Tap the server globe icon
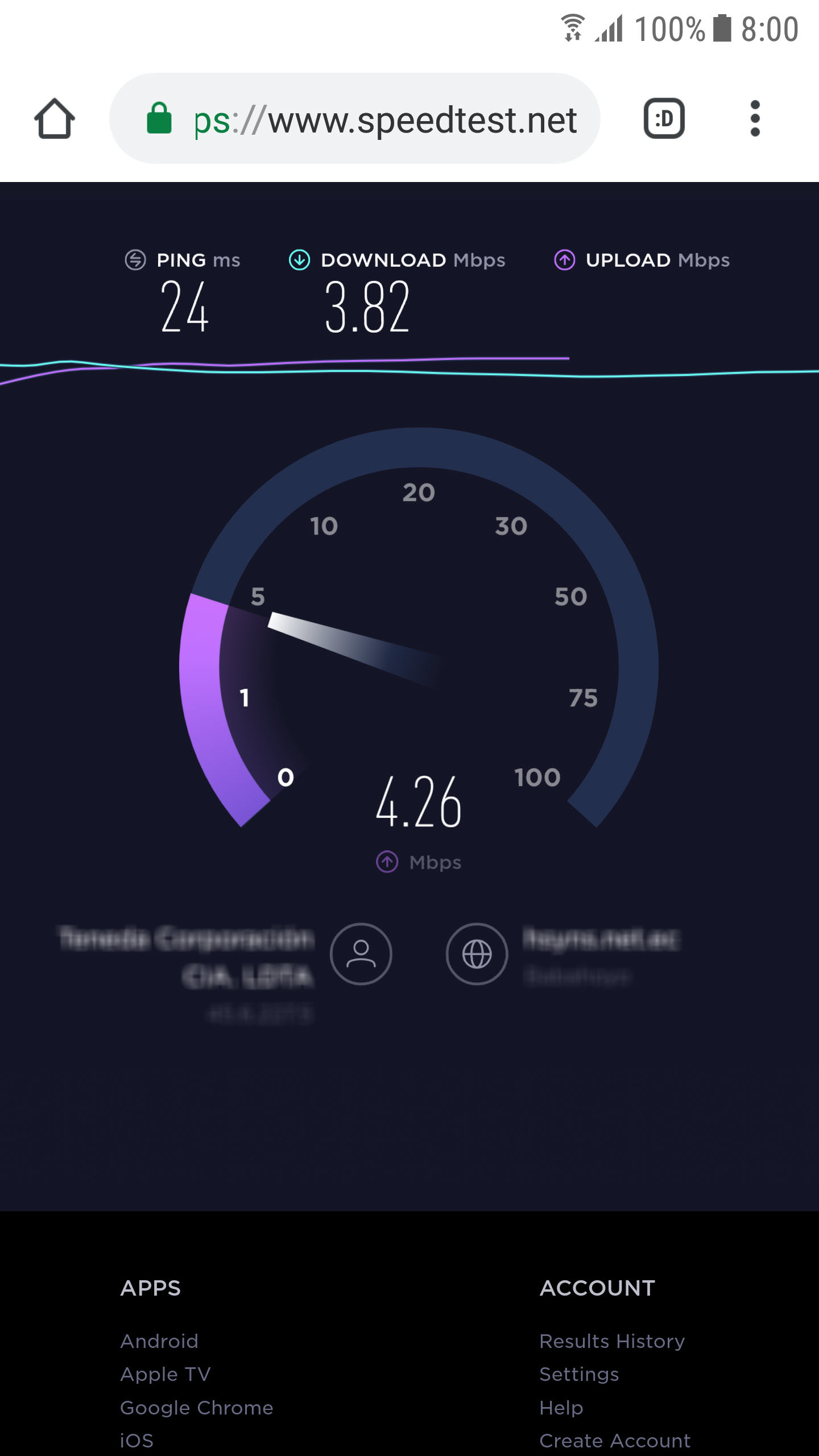The height and width of the screenshot is (1456, 819). pos(477,954)
